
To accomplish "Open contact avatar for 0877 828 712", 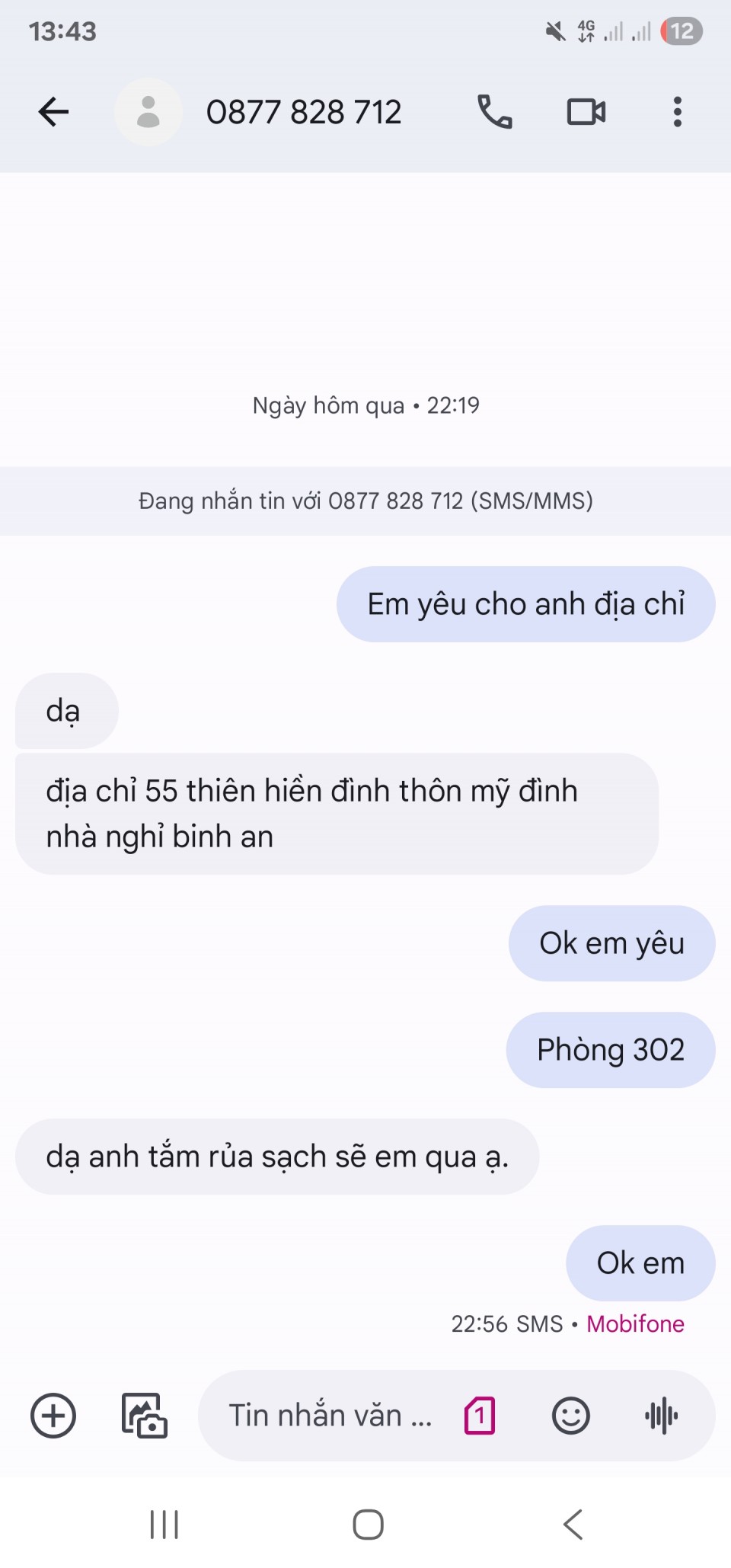I will point(148,112).
